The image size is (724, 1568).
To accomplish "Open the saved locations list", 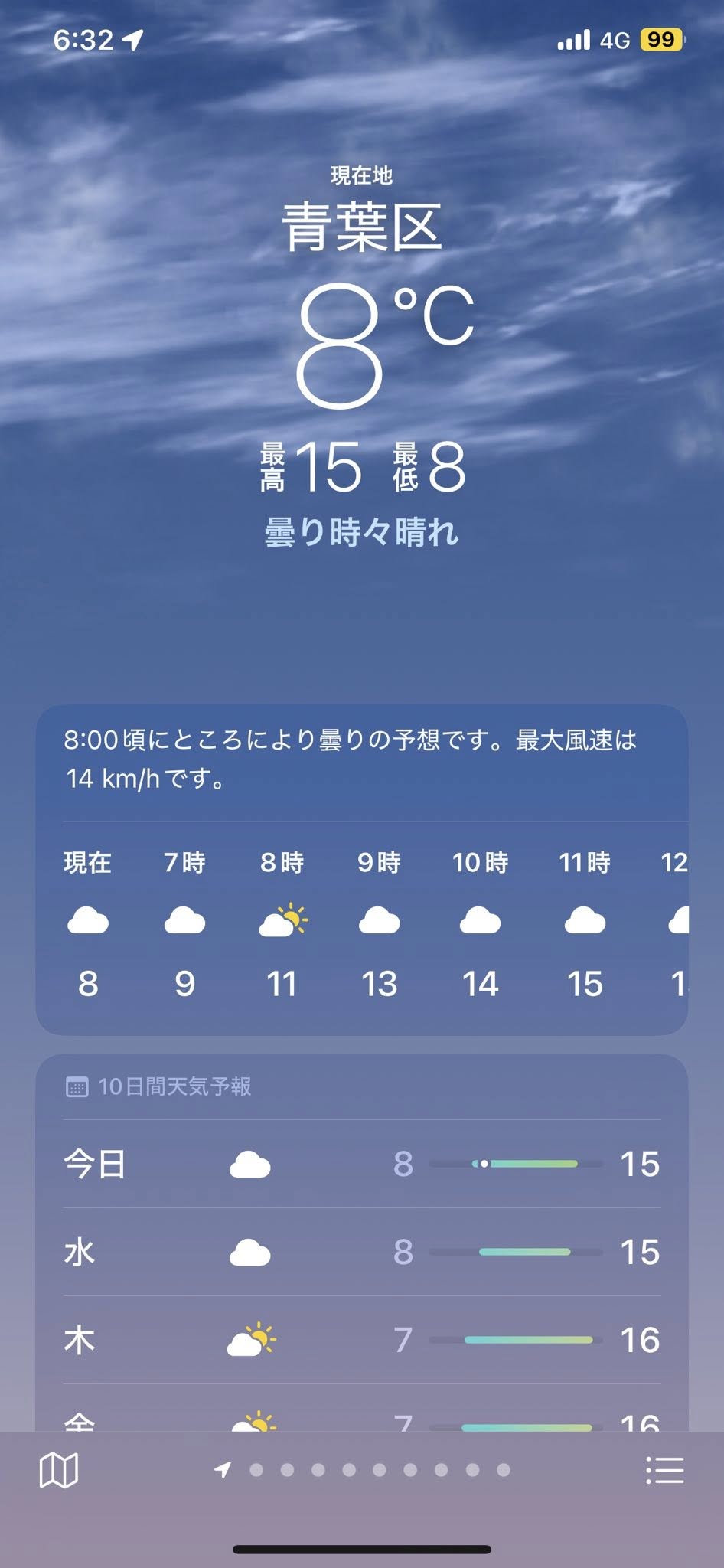I will point(664,1470).
